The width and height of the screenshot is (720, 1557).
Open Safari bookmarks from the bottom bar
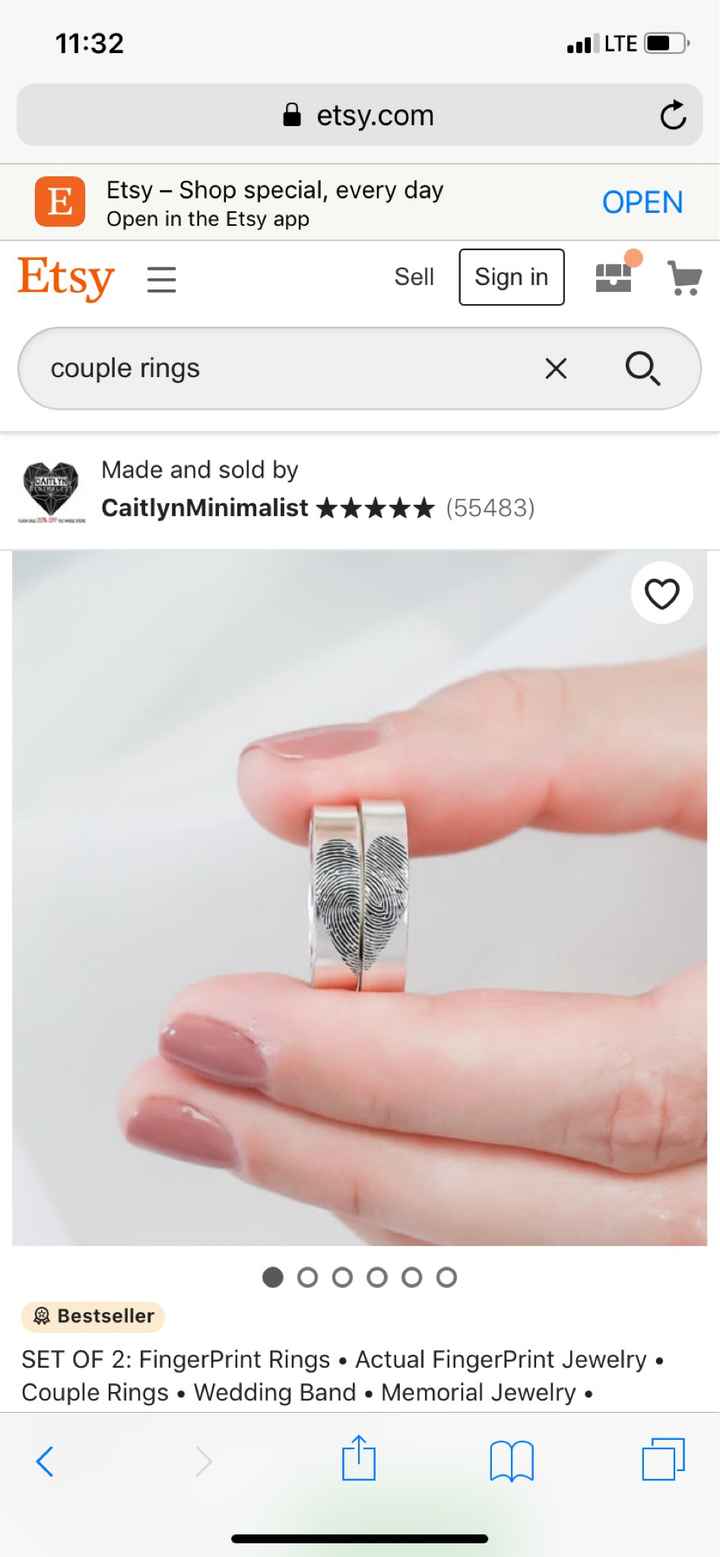pyautogui.click(x=511, y=1459)
